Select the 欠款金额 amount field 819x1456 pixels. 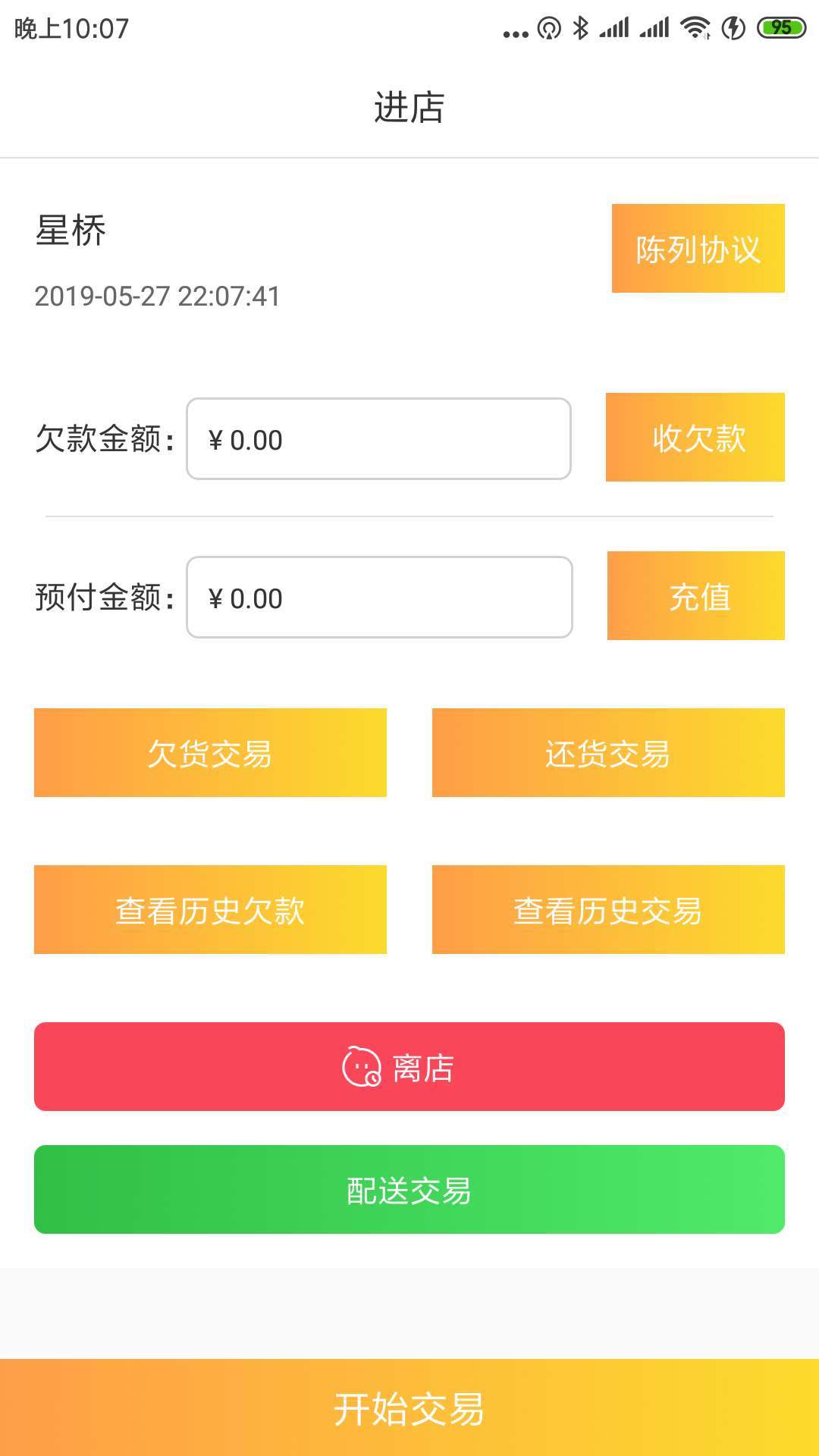(378, 438)
